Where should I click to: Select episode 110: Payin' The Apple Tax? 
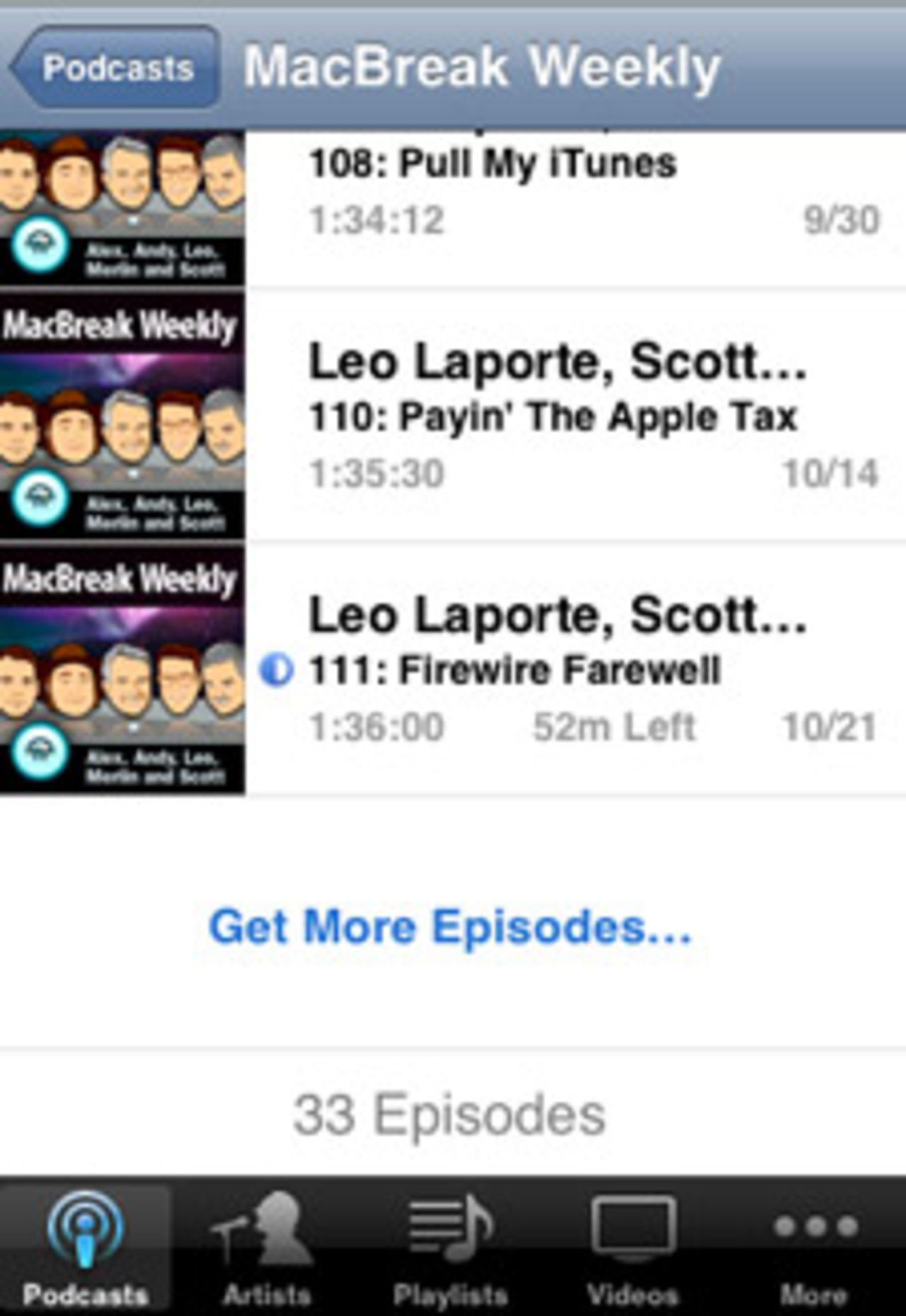pyautogui.click(x=552, y=417)
